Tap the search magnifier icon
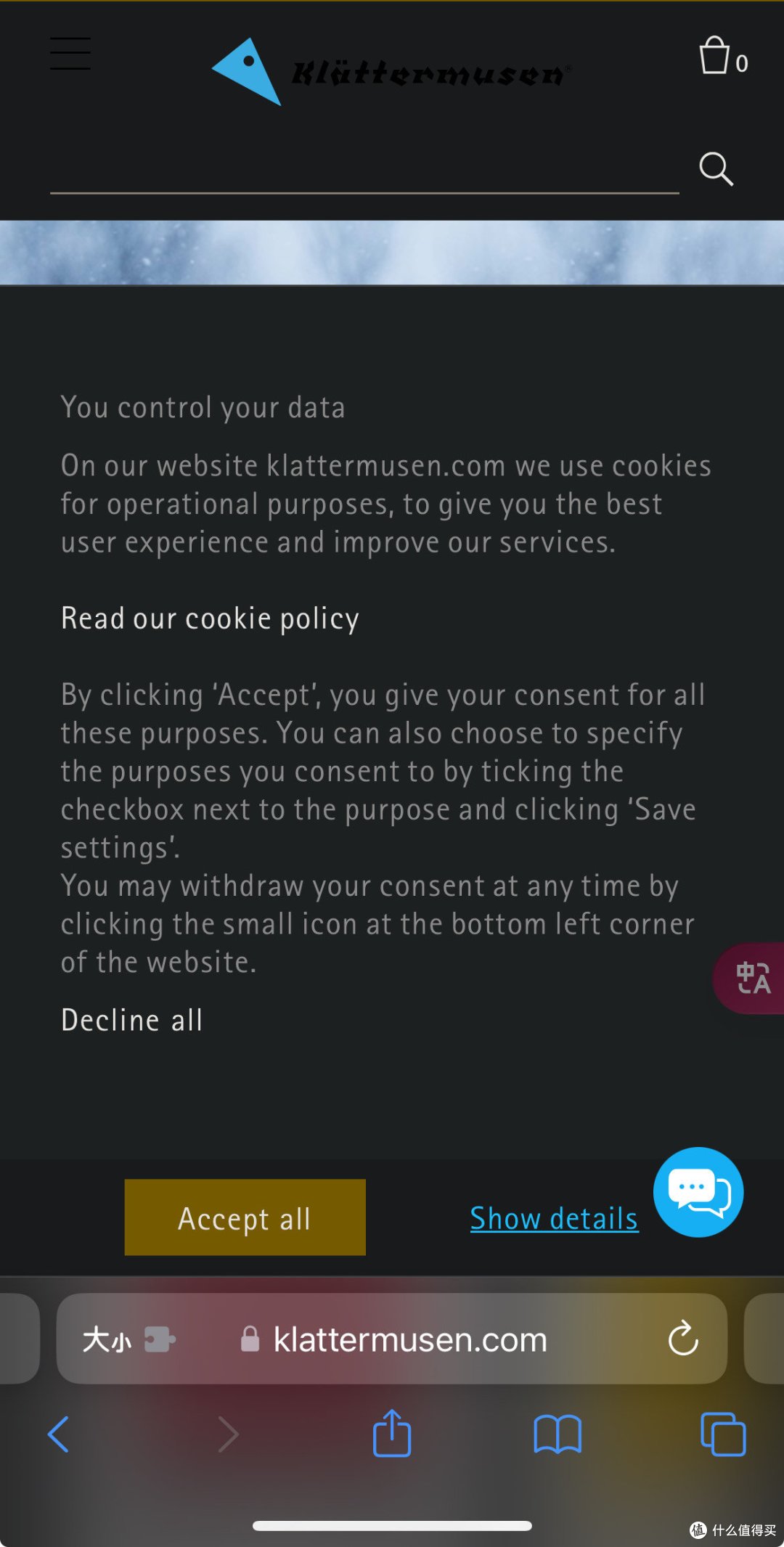Image resolution: width=784 pixels, height=1547 pixels. (x=715, y=169)
